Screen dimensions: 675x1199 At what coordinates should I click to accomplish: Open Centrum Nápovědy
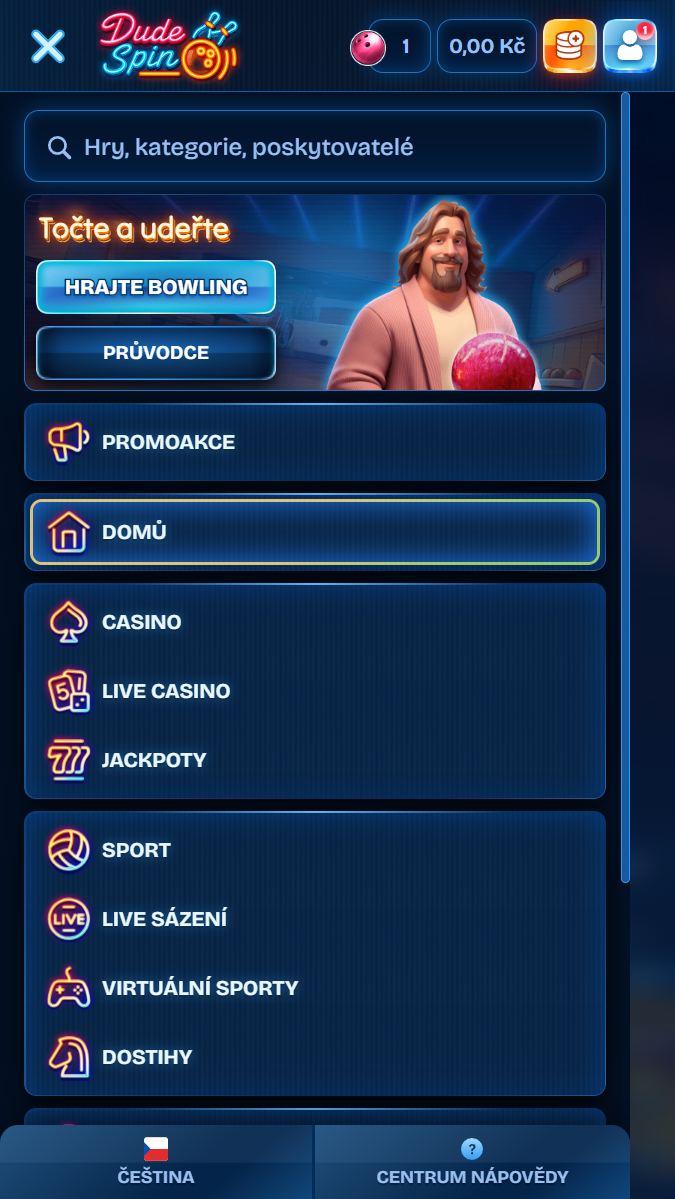pos(472,1163)
